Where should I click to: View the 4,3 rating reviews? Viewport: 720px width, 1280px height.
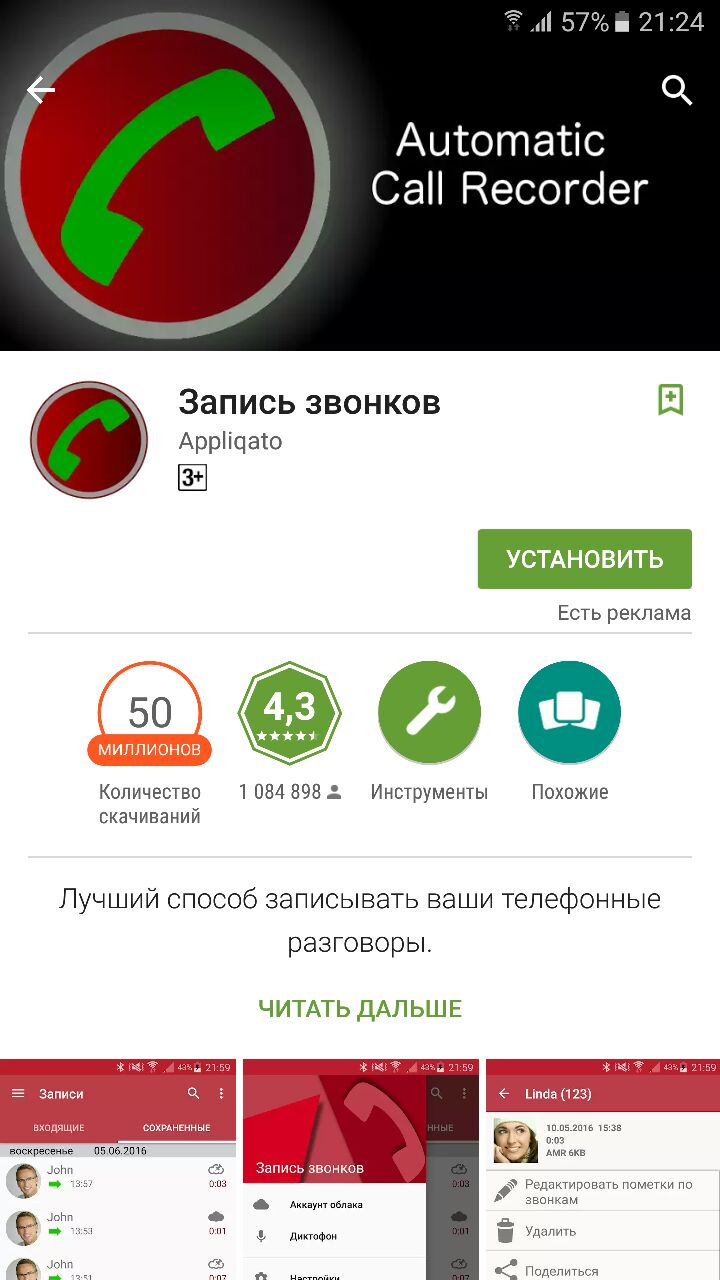[x=290, y=714]
